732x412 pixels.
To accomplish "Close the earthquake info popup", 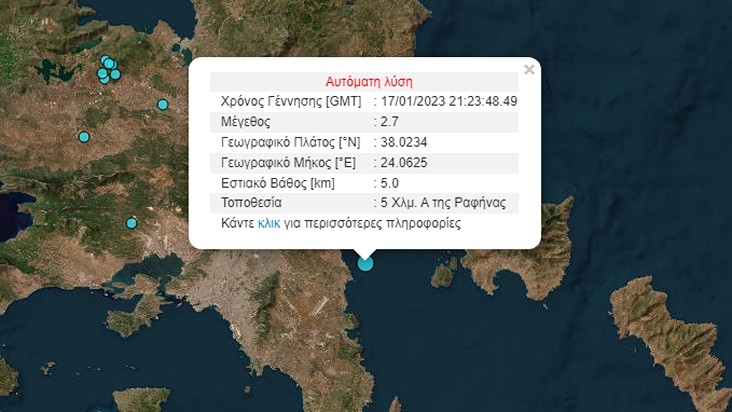I will [x=529, y=70].
